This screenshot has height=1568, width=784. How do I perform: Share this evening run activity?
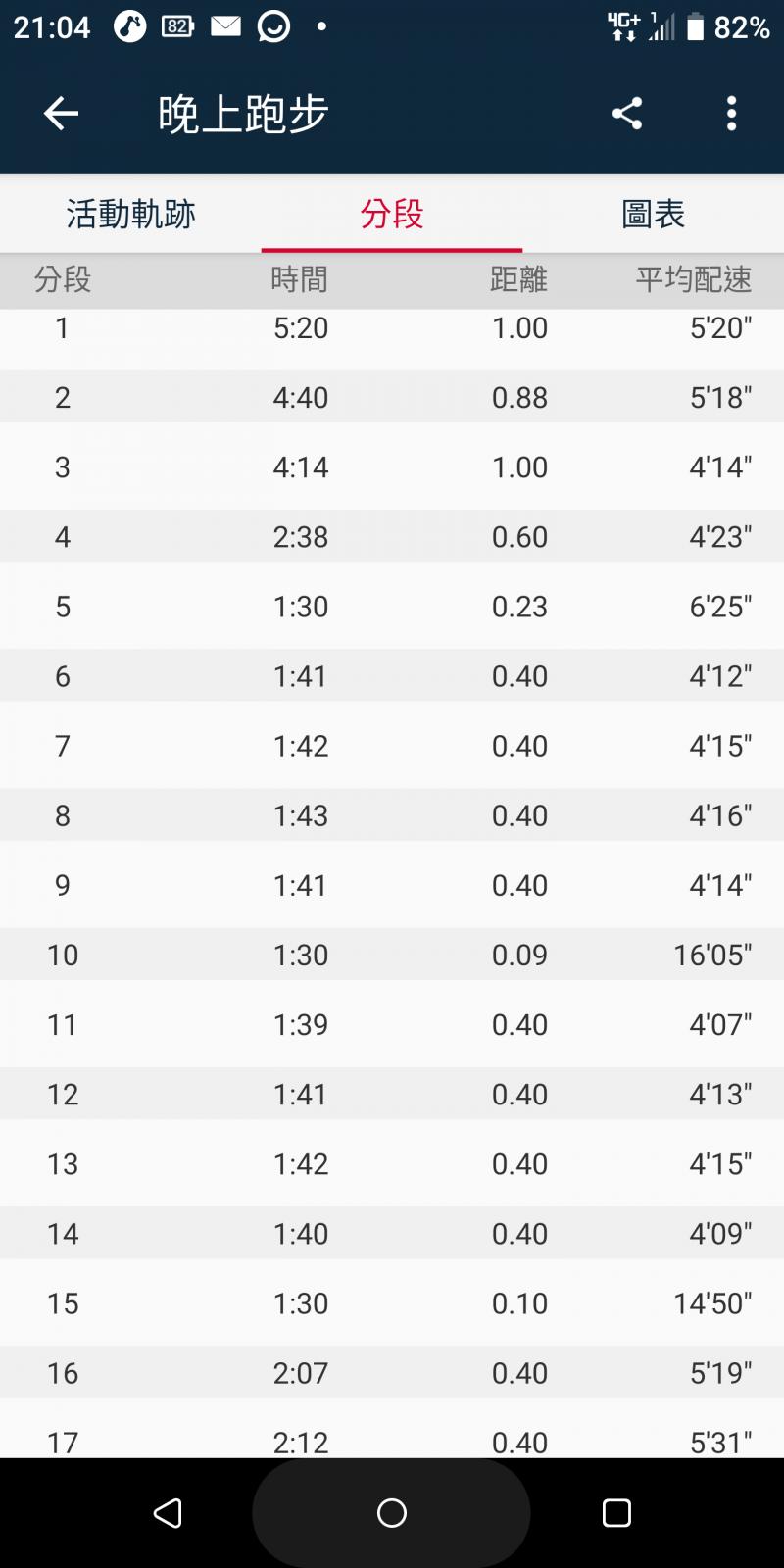pos(627,114)
